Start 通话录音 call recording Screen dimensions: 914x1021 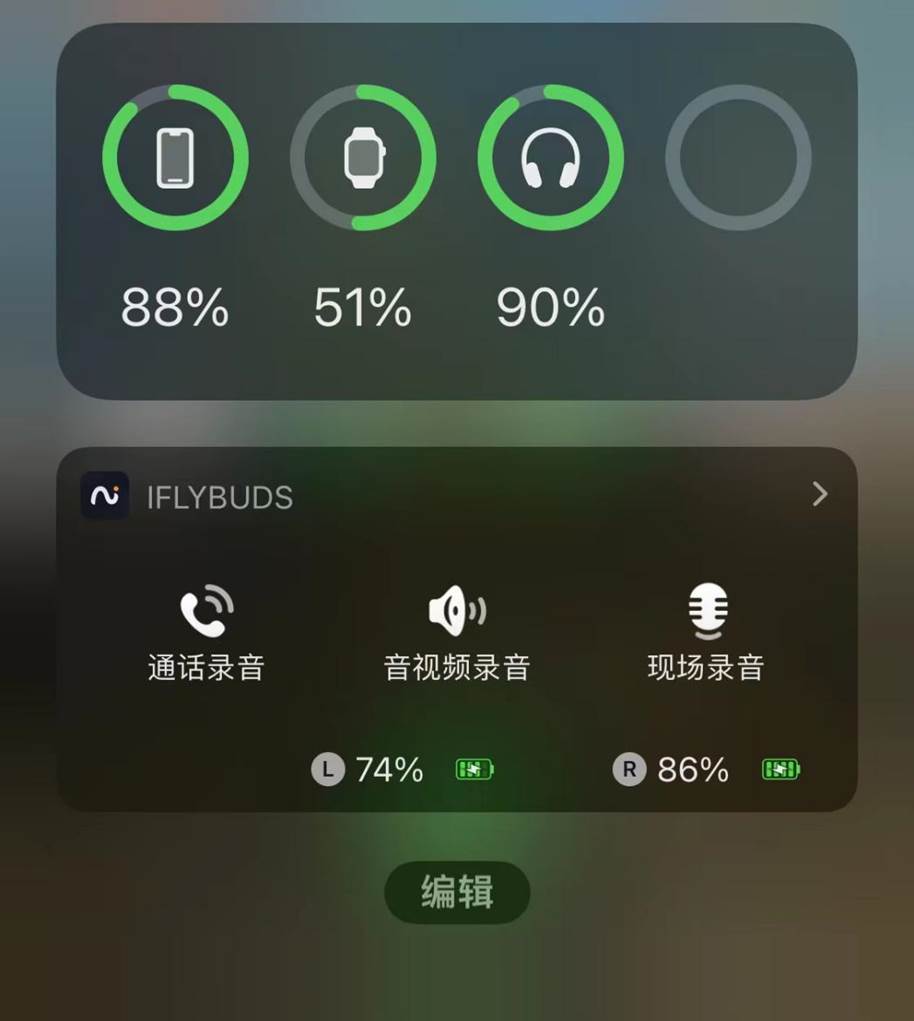206,633
